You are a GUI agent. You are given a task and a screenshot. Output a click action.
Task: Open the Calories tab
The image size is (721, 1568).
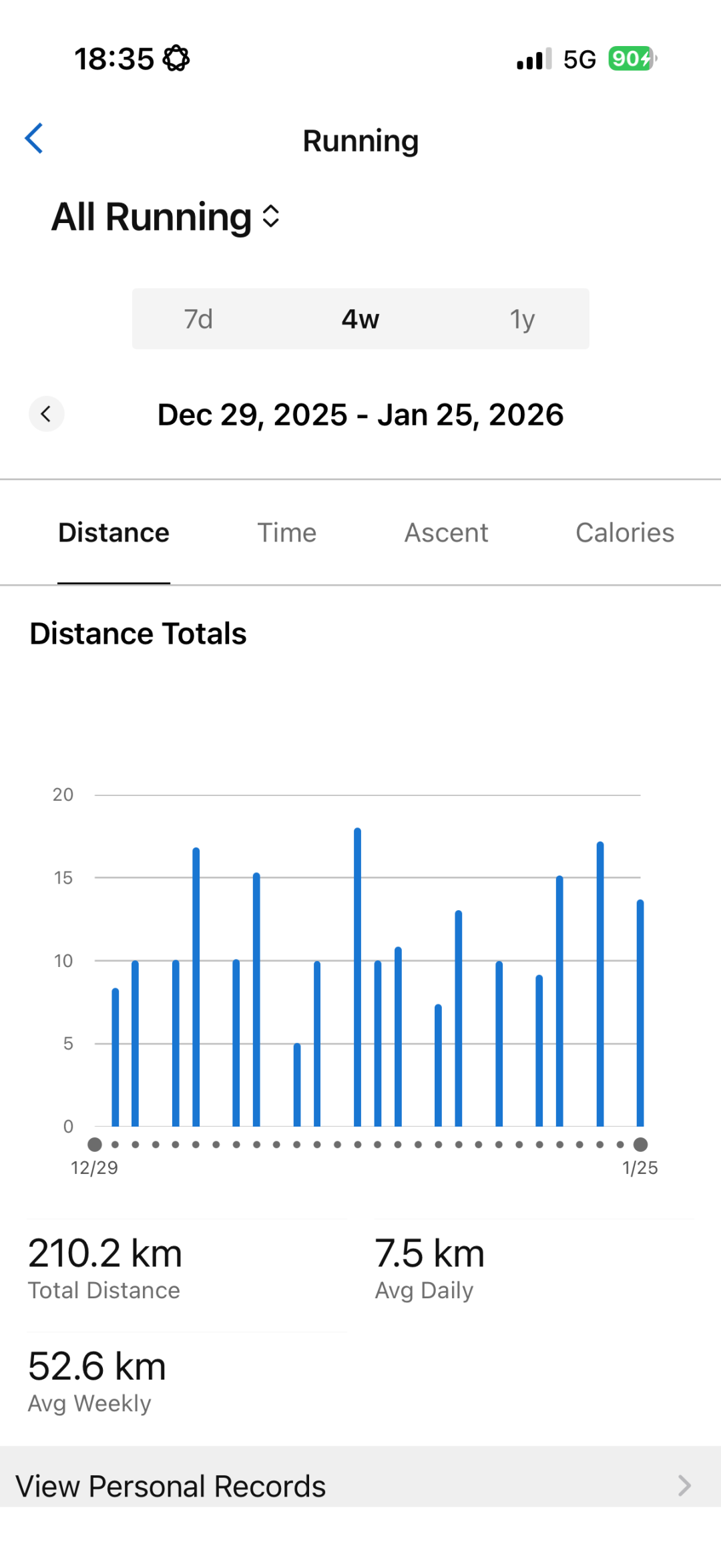[x=625, y=533]
